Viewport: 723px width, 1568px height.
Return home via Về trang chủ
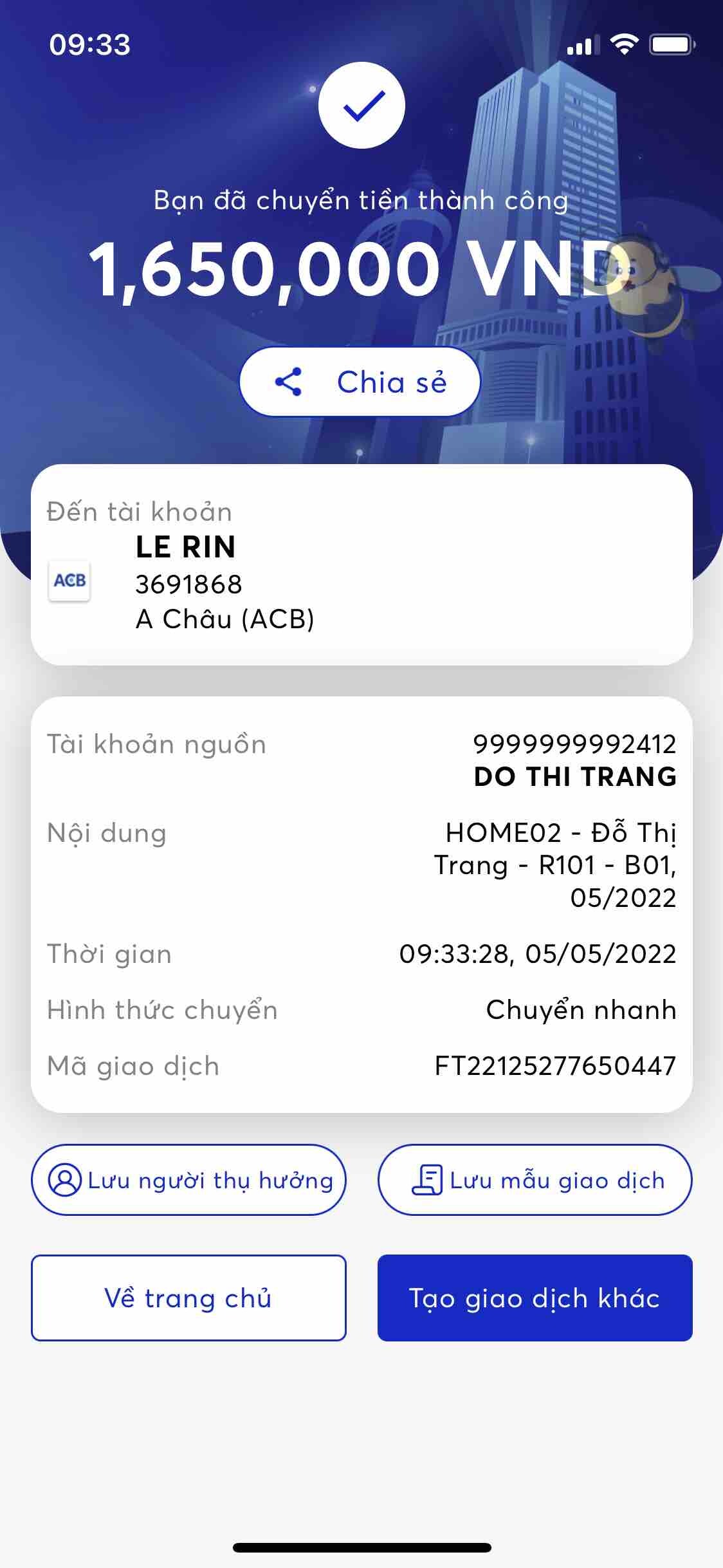pos(188,1298)
